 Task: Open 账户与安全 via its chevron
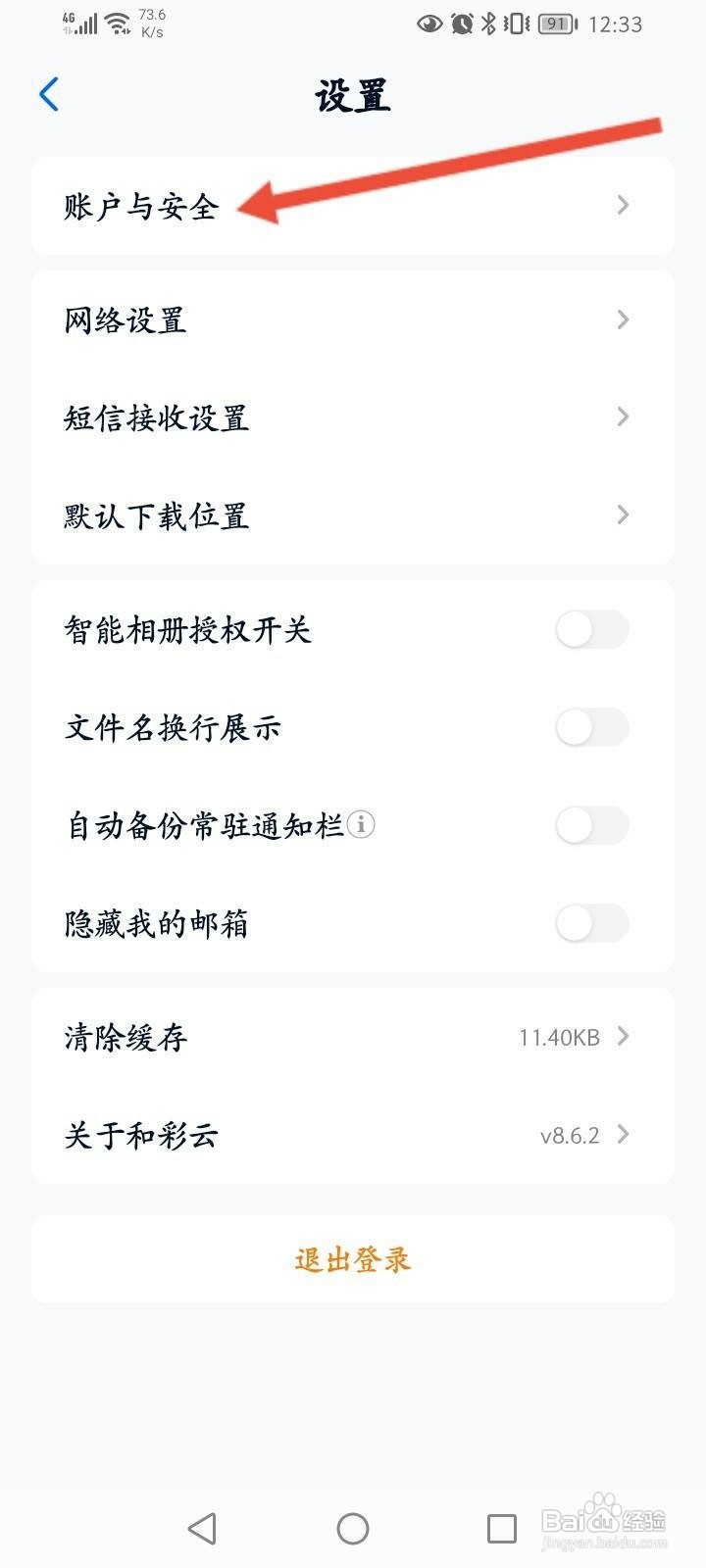point(623,206)
